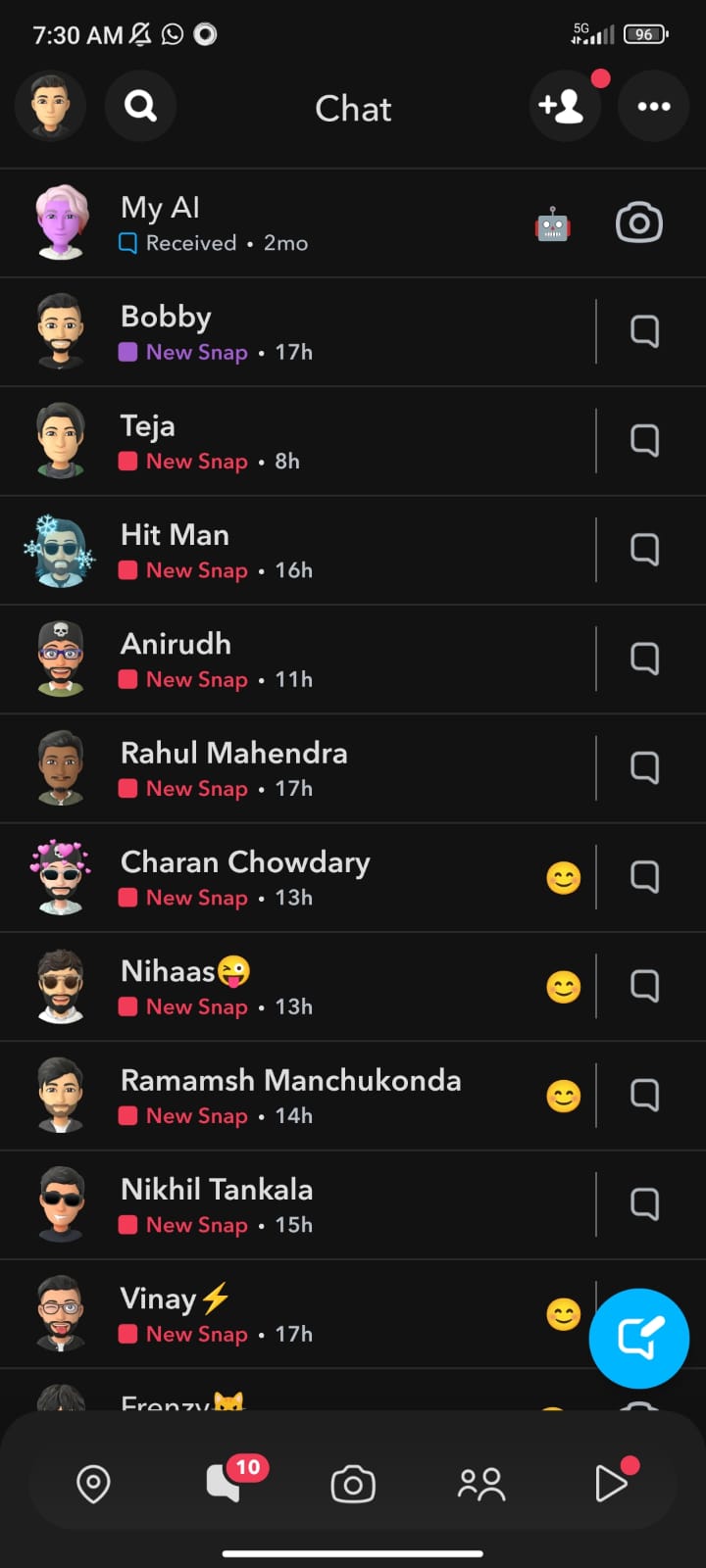This screenshot has width=706, height=1568.
Task: View Anirudh's new snap
Action: click(294, 660)
